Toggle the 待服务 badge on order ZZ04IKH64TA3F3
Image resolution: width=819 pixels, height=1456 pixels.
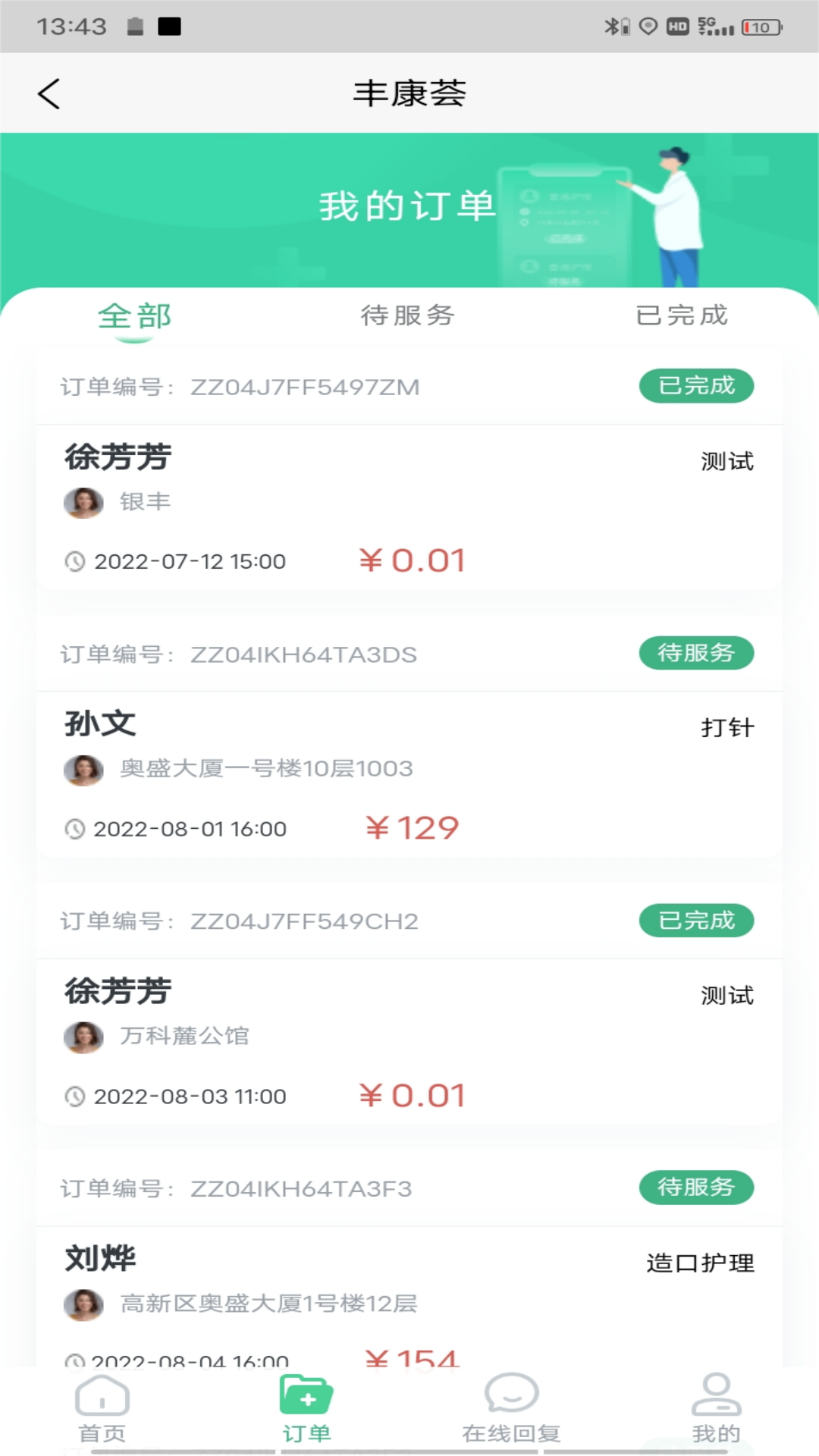click(x=696, y=1188)
